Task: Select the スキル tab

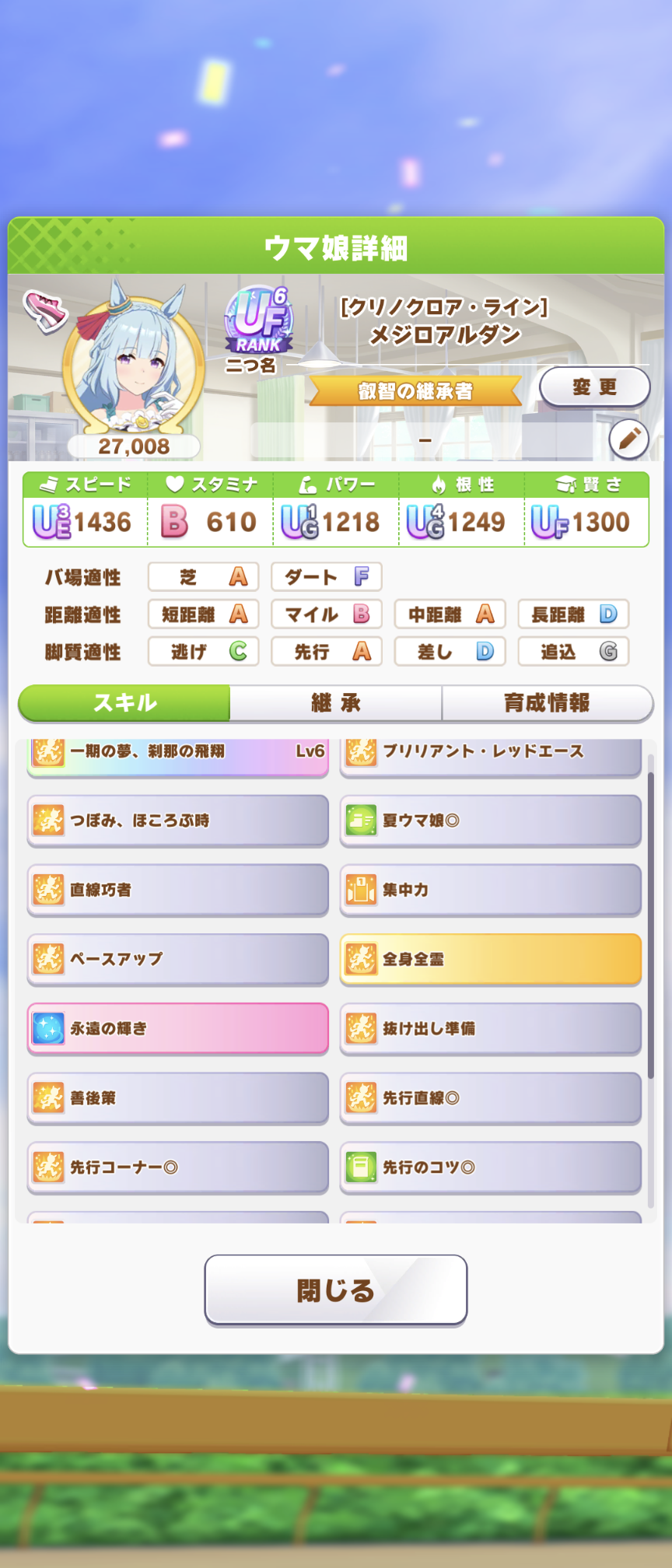Action: click(x=124, y=703)
